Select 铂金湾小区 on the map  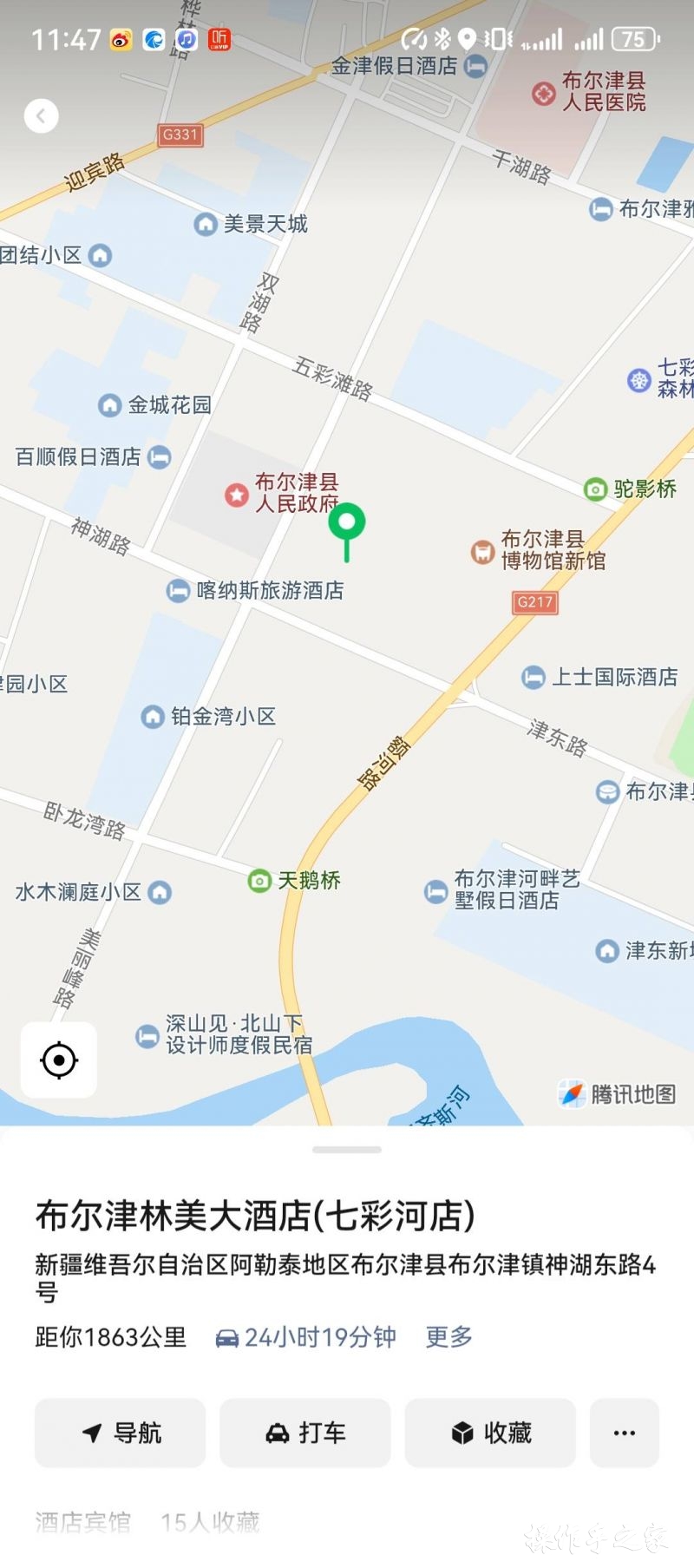208,717
